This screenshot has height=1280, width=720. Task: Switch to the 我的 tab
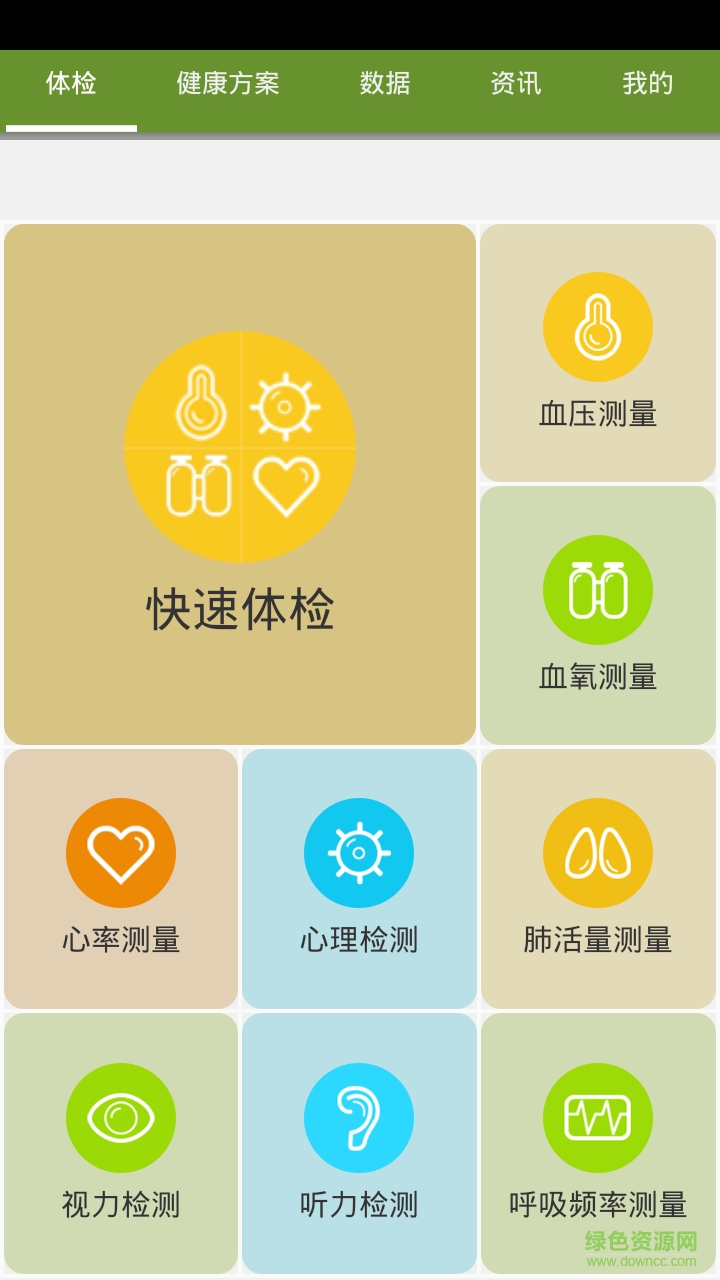645,85
